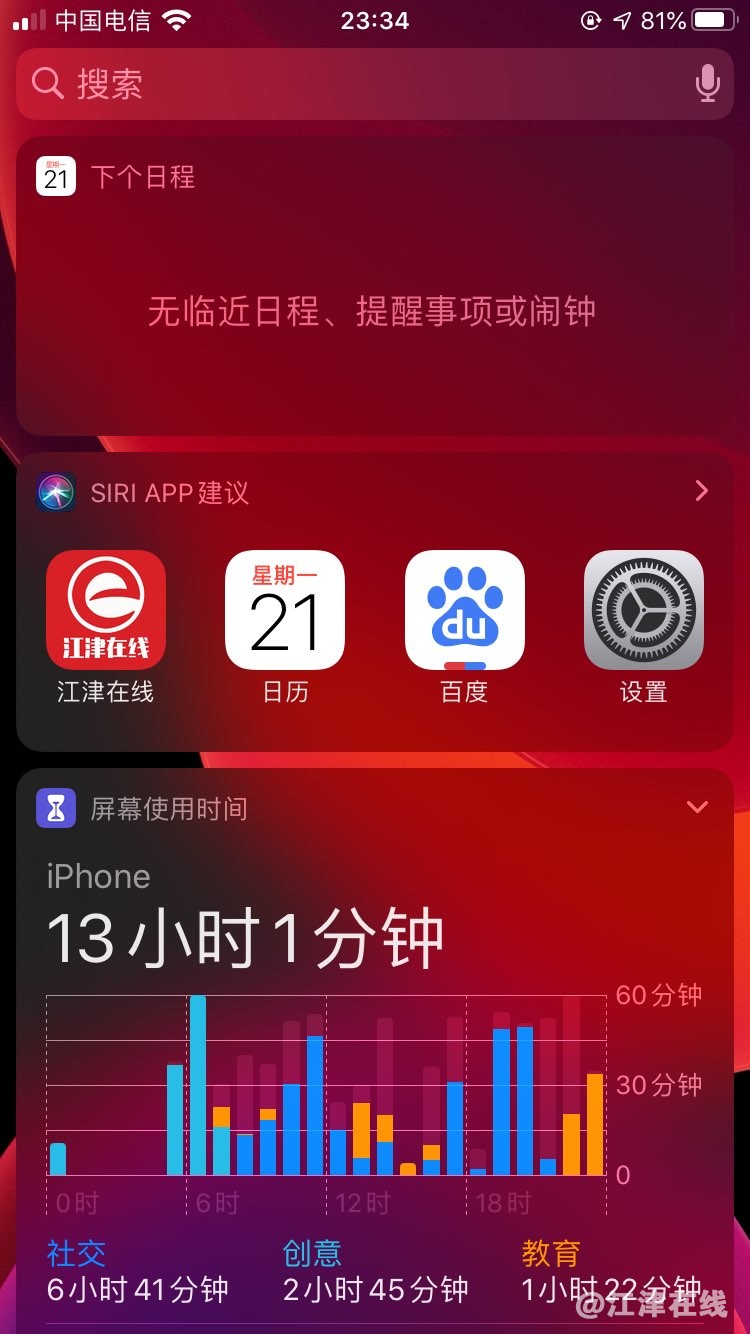Image resolution: width=750 pixels, height=1334 pixels.
Task: Open the 下个日程 calendar widget
Action: 375,290
